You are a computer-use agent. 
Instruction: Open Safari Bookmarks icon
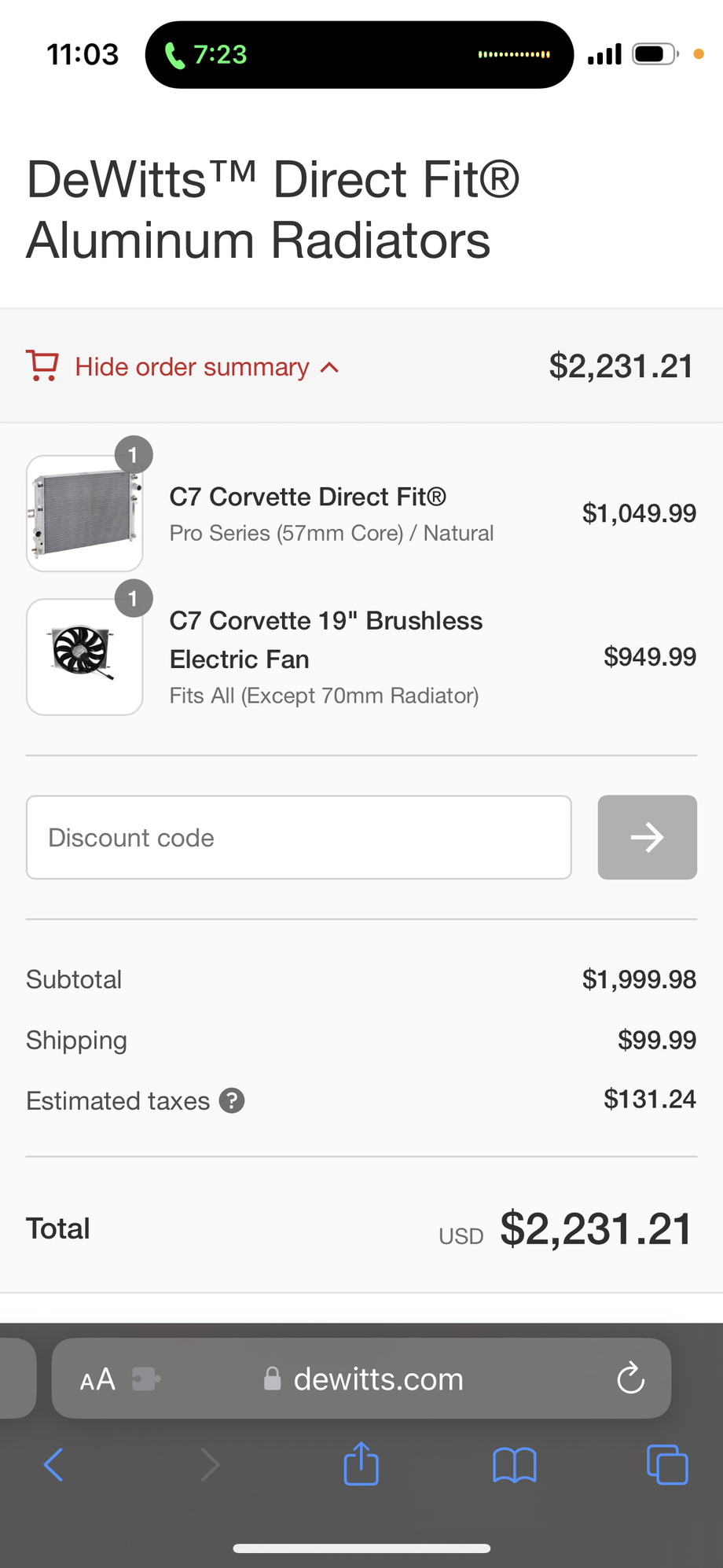pos(514,1463)
